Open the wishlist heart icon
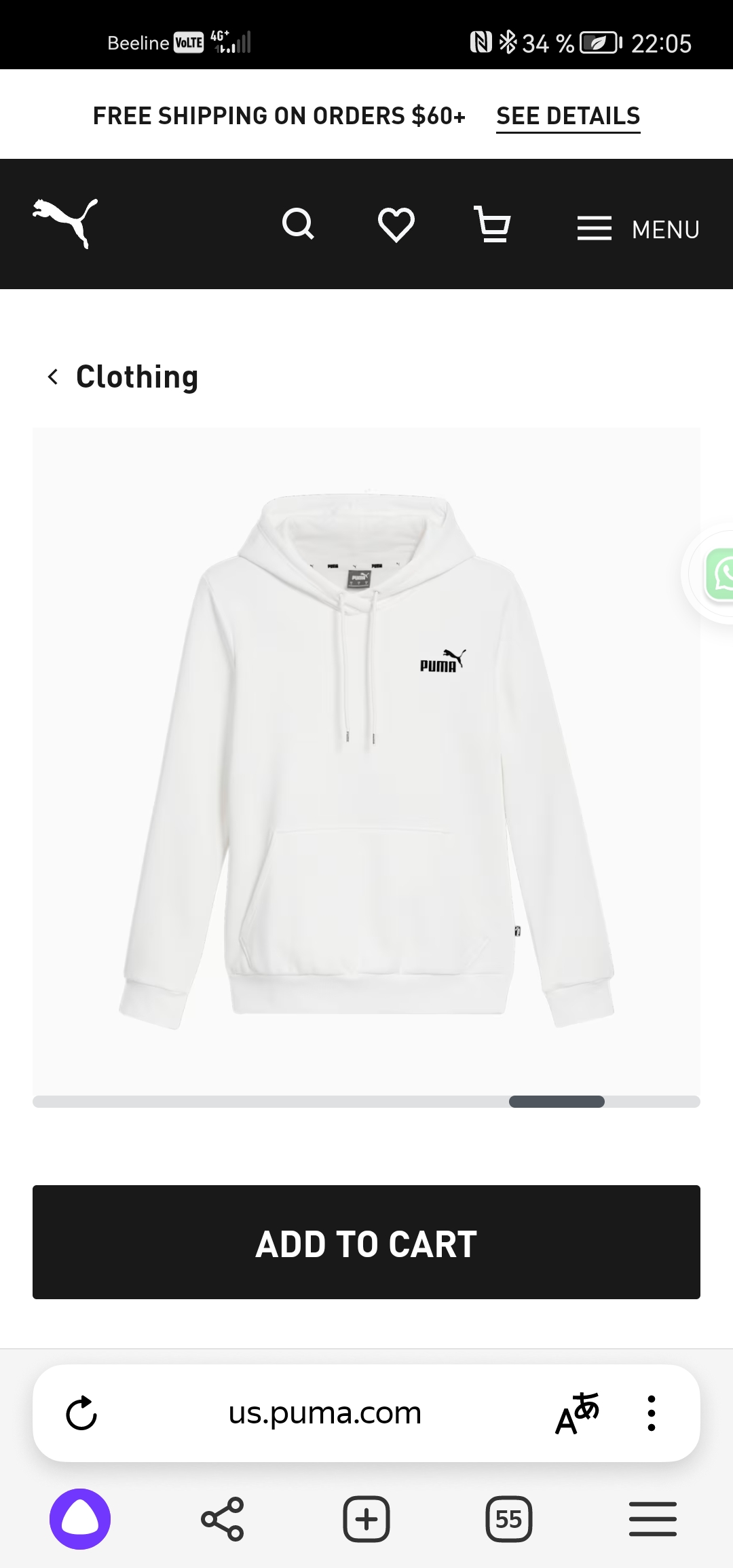The height and width of the screenshot is (1568, 733). pyautogui.click(x=396, y=225)
